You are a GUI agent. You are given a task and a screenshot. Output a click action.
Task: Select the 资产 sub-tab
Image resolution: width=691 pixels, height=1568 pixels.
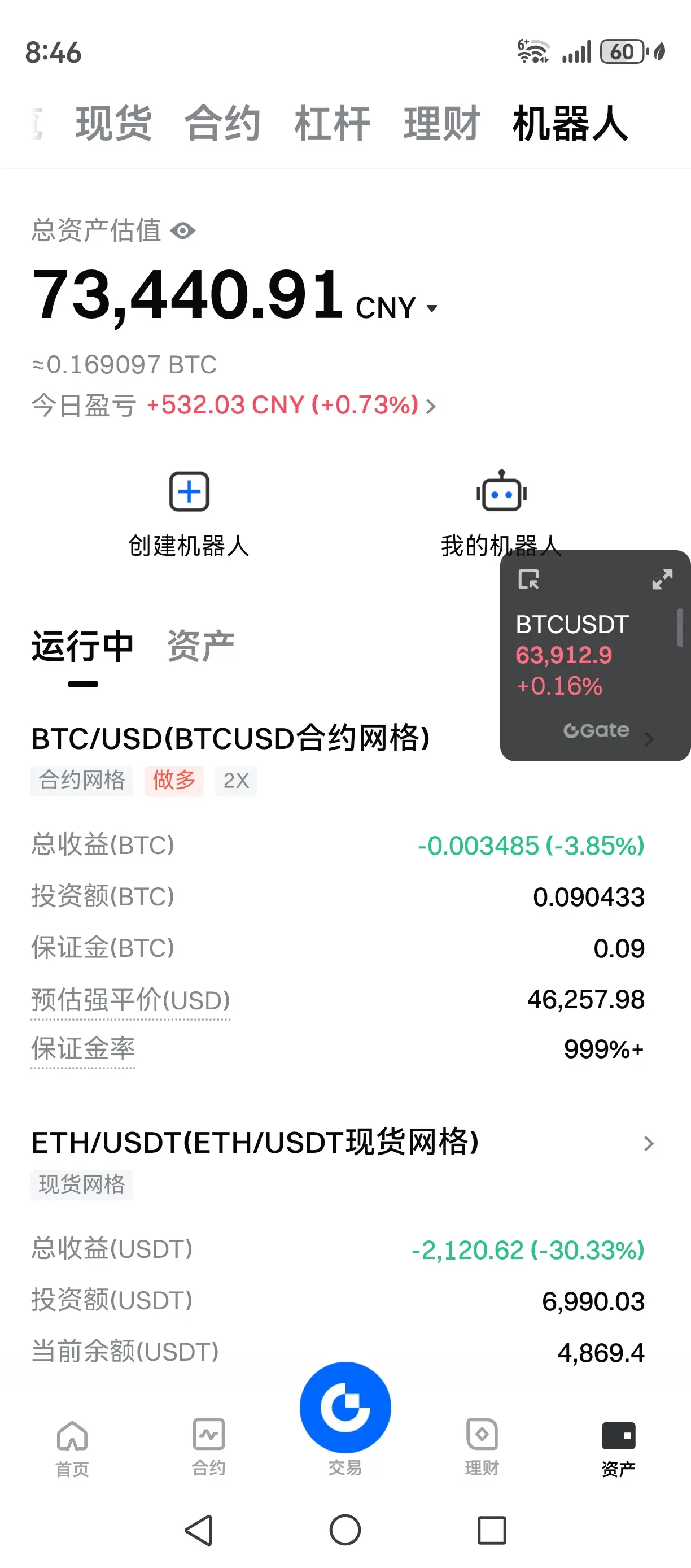click(x=201, y=646)
